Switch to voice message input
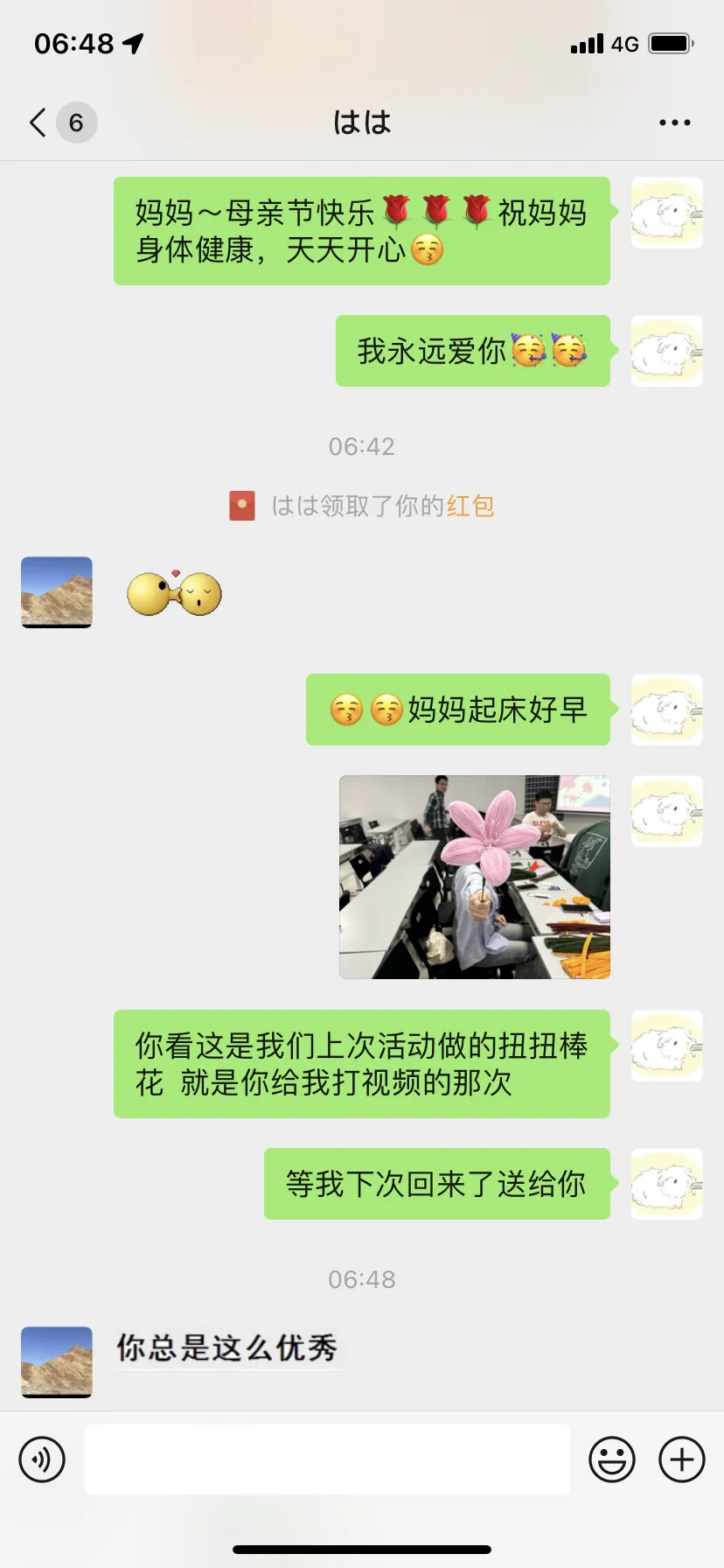Screen dimensions: 724x1568 (x=42, y=1459)
